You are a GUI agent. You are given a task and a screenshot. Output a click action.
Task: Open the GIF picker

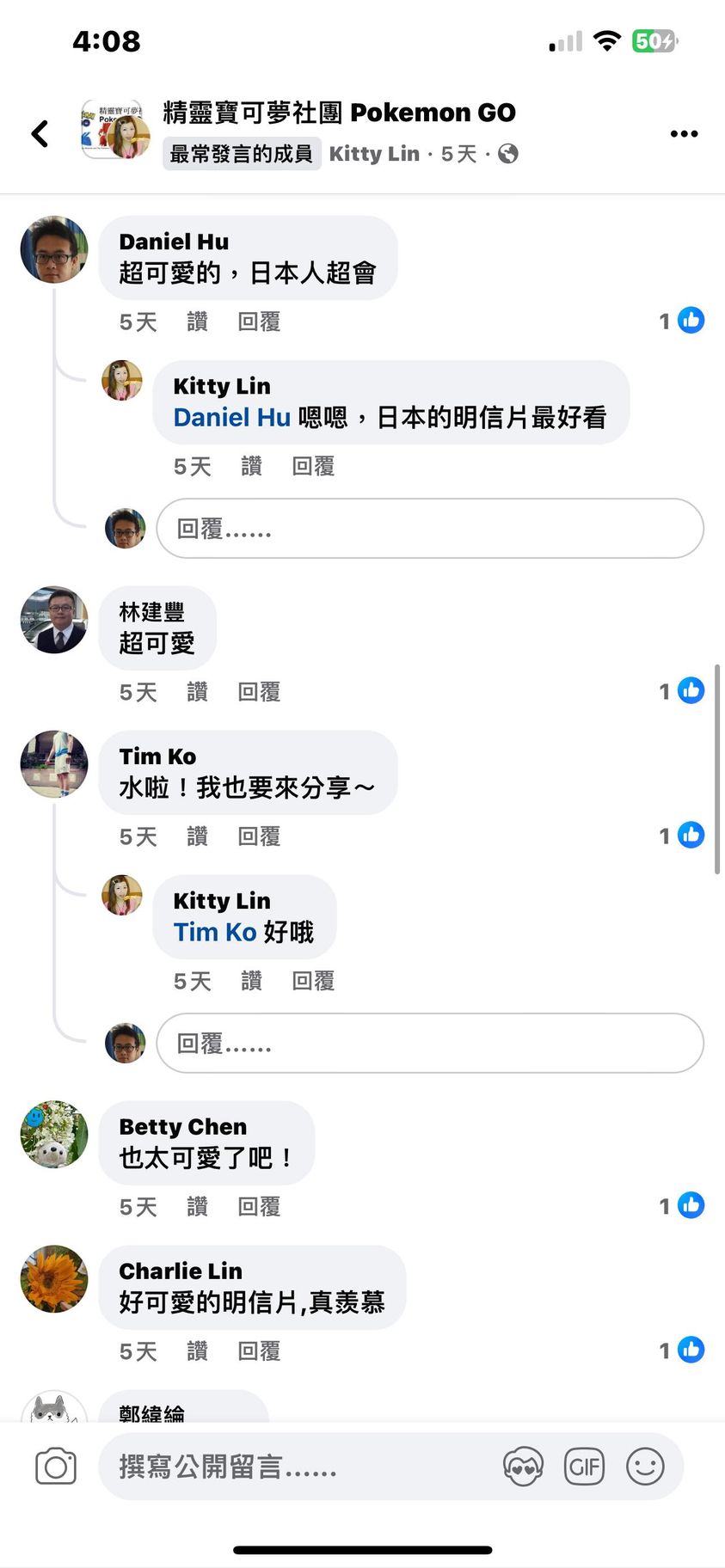(x=584, y=1467)
